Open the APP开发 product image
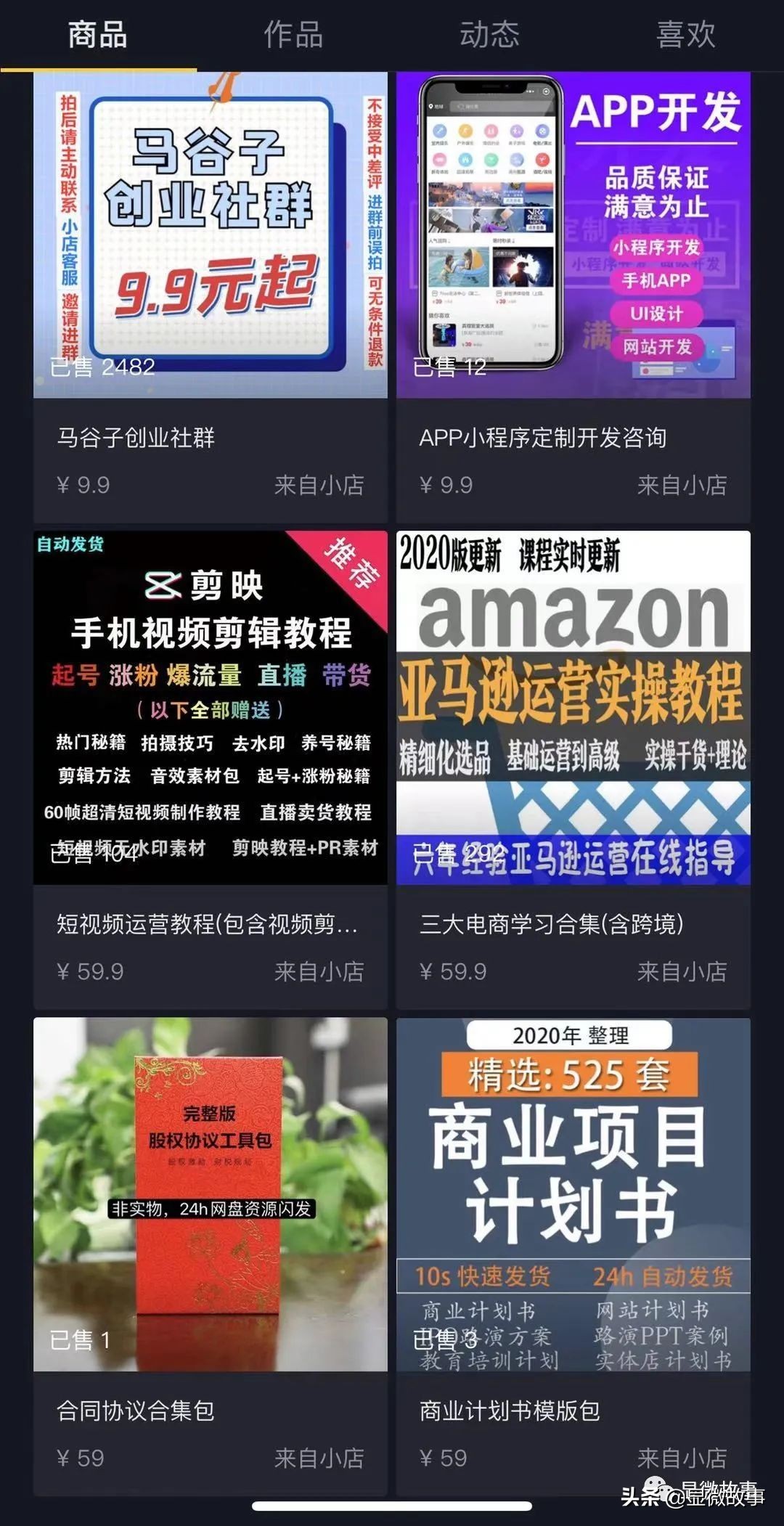This screenshot has height=1526, width=784. 573,232
